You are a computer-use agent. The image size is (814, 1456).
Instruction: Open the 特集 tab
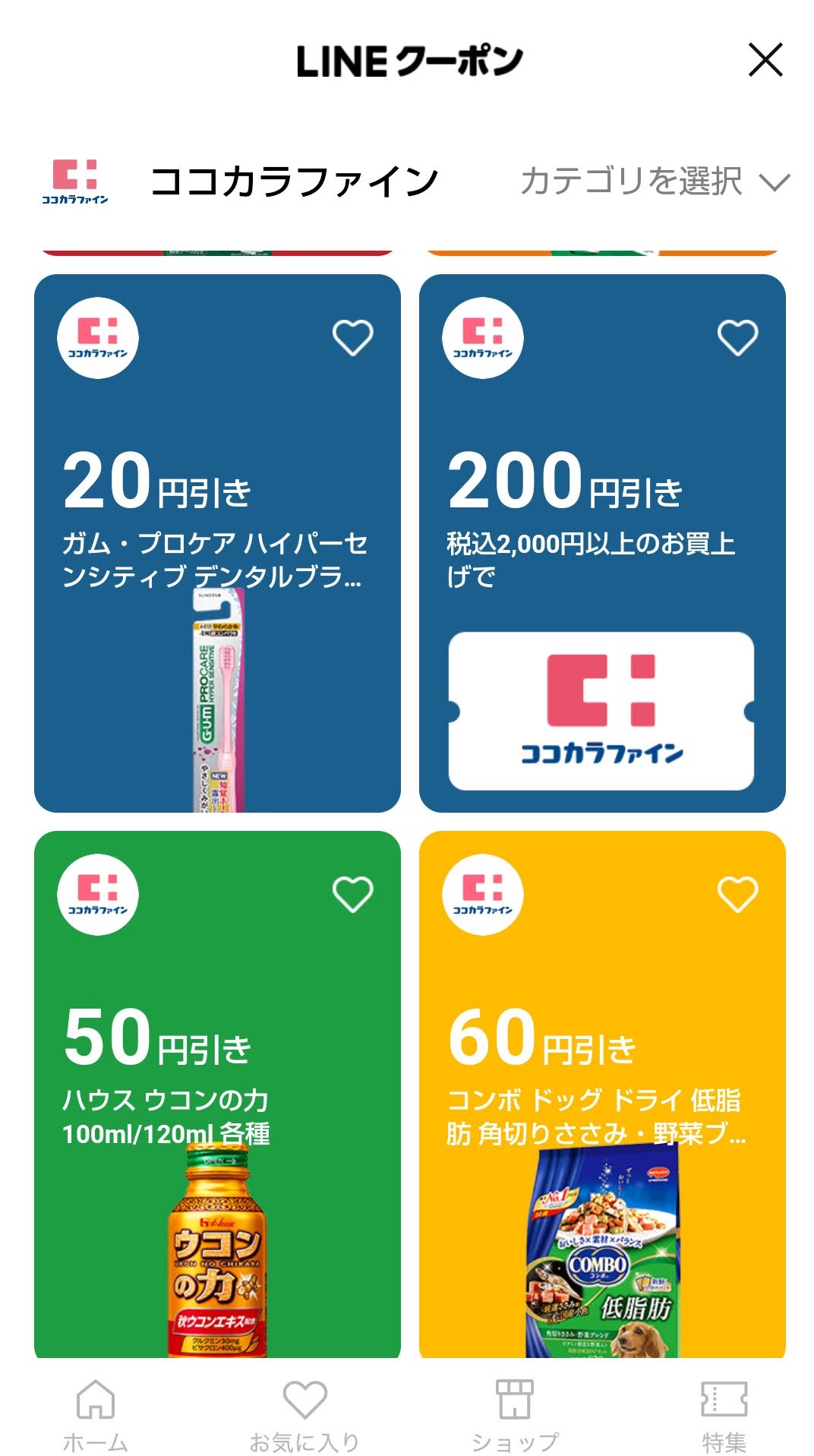(x=724, y=1413)
